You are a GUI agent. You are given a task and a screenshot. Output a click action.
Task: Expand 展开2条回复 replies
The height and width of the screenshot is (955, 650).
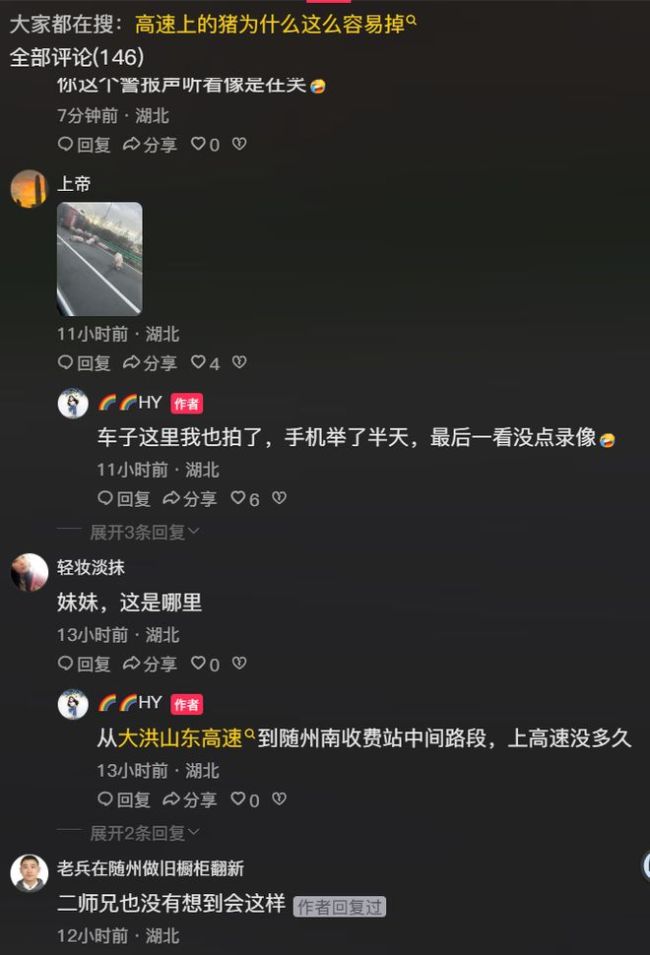[144, 832]
